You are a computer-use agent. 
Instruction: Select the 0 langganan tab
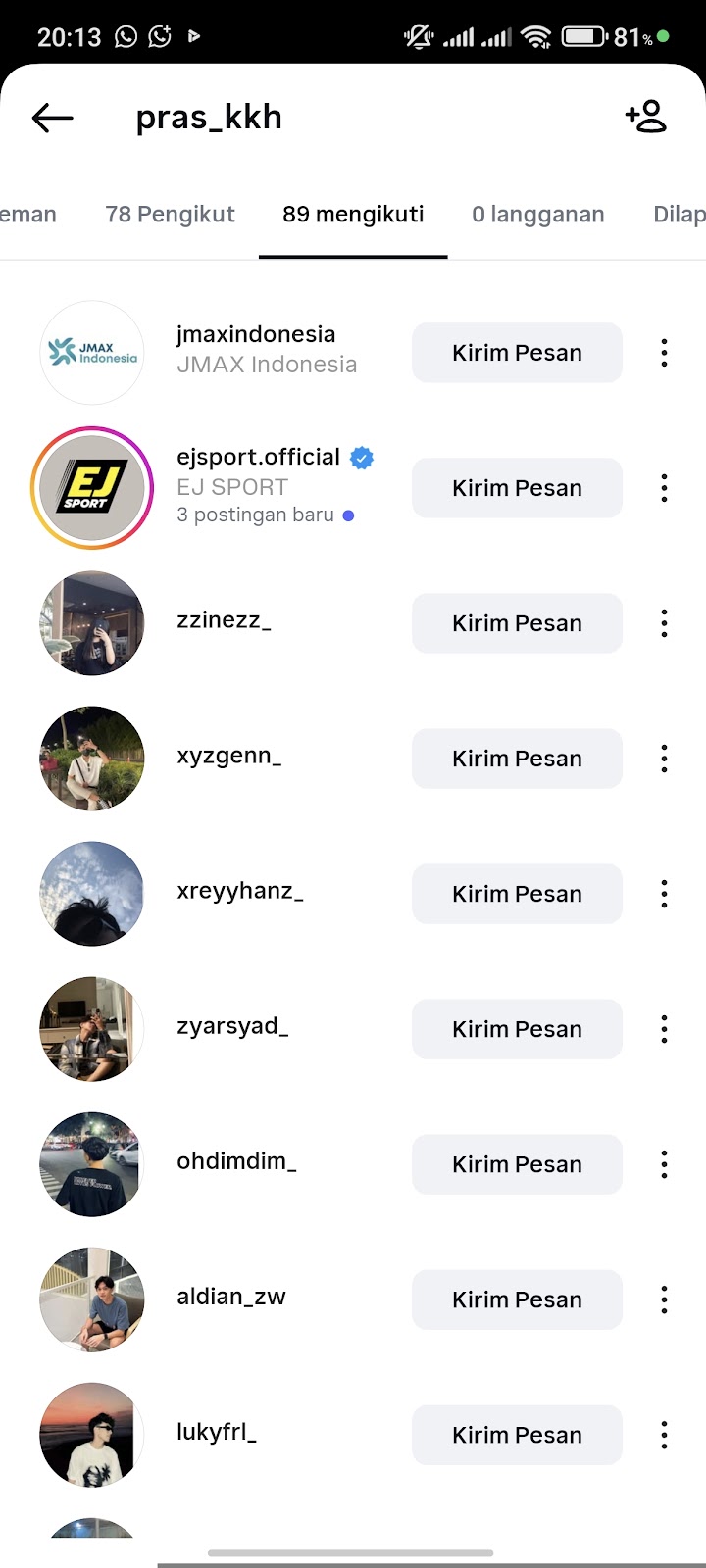[x=537, y=215]
